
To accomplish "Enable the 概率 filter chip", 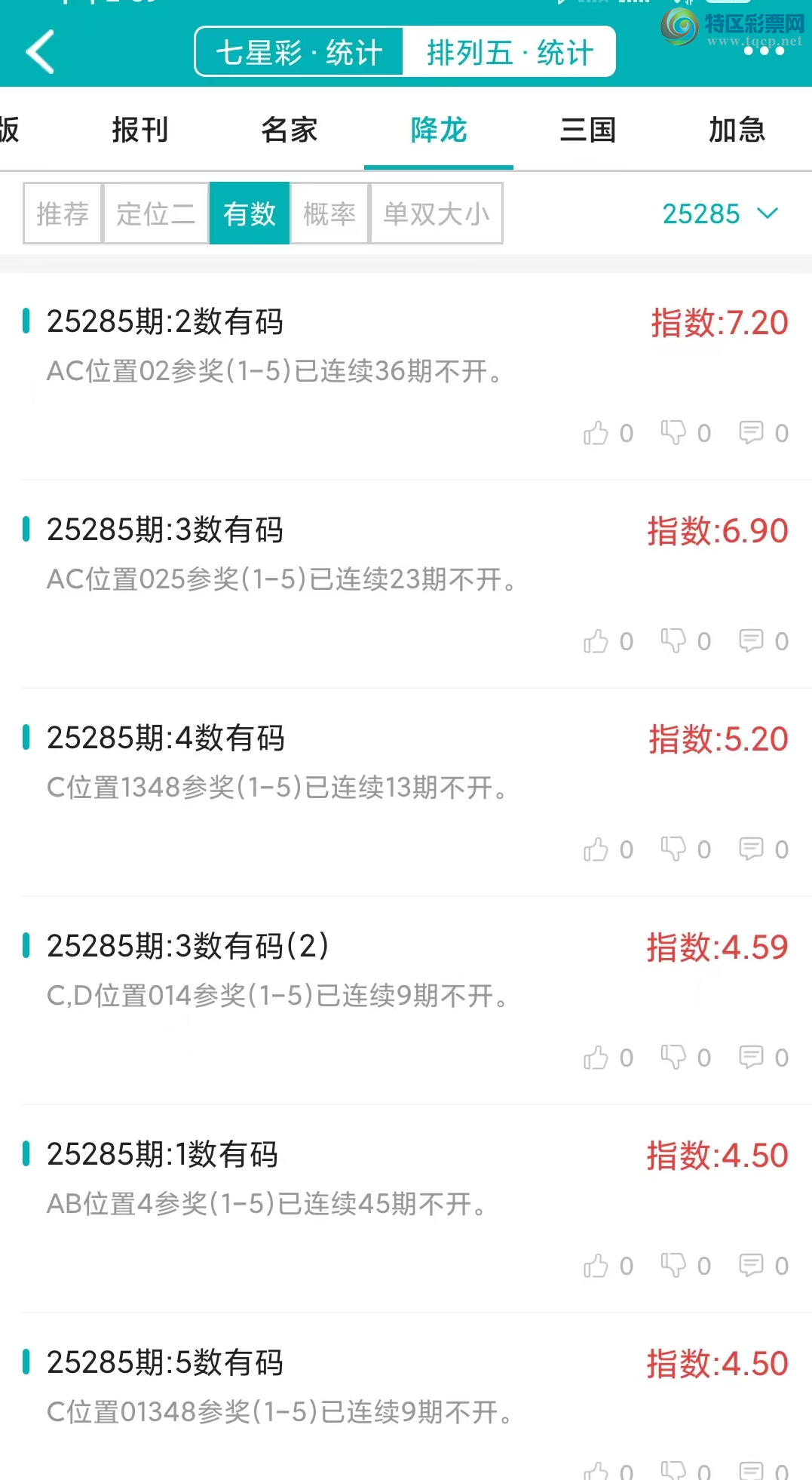I will click(329, 213).
